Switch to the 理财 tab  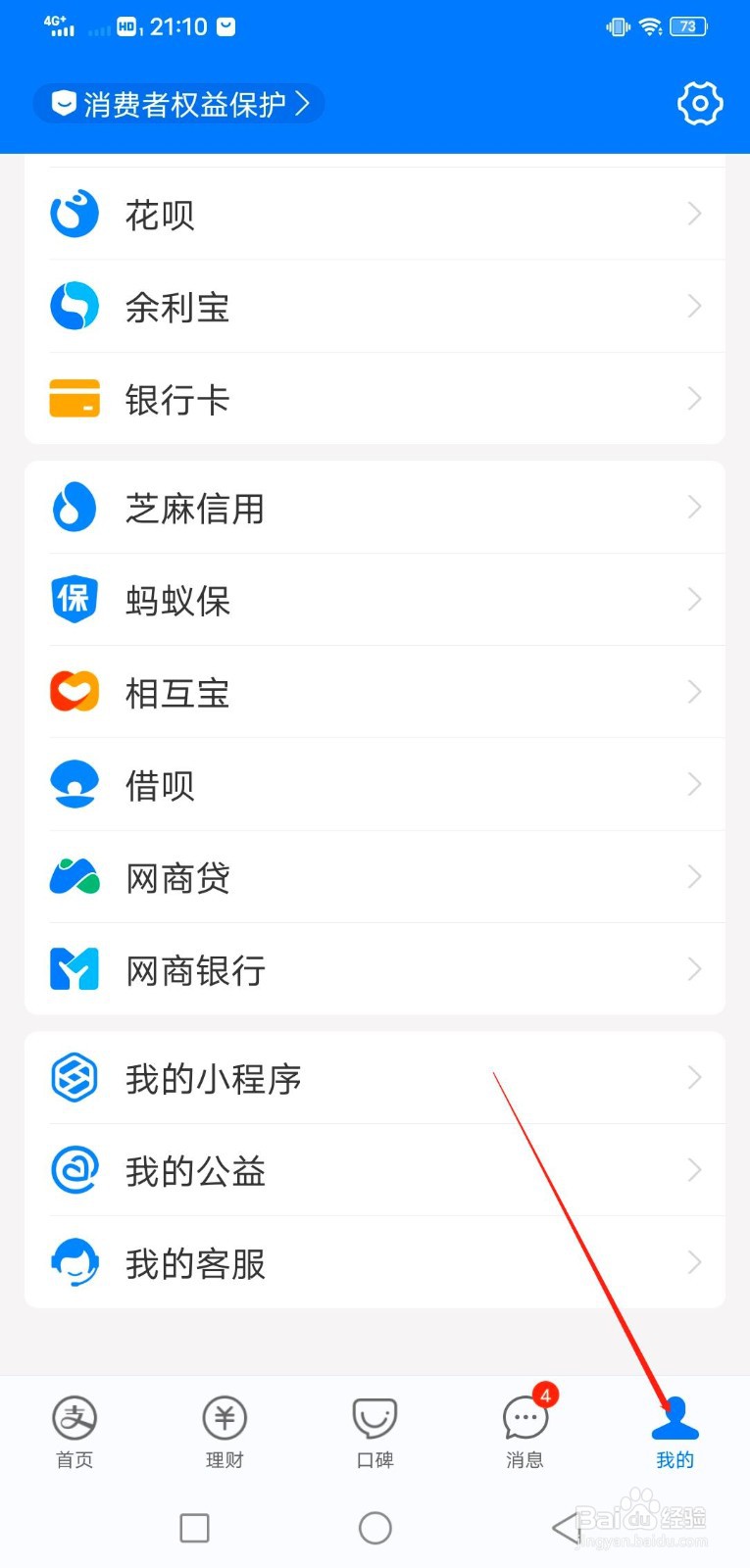coord(224,1431)
